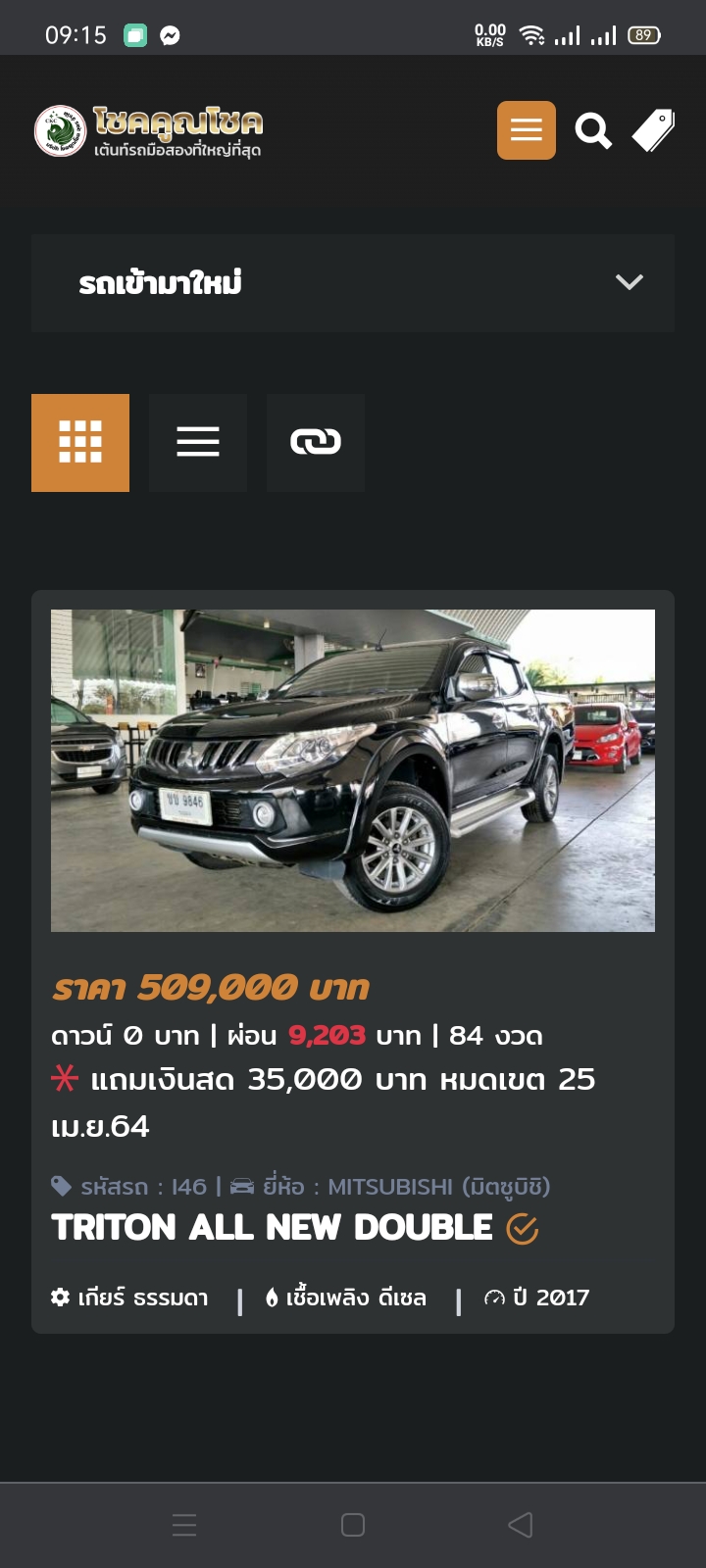
Task: Select the chain link view button
Action: (x=316, y=443)
